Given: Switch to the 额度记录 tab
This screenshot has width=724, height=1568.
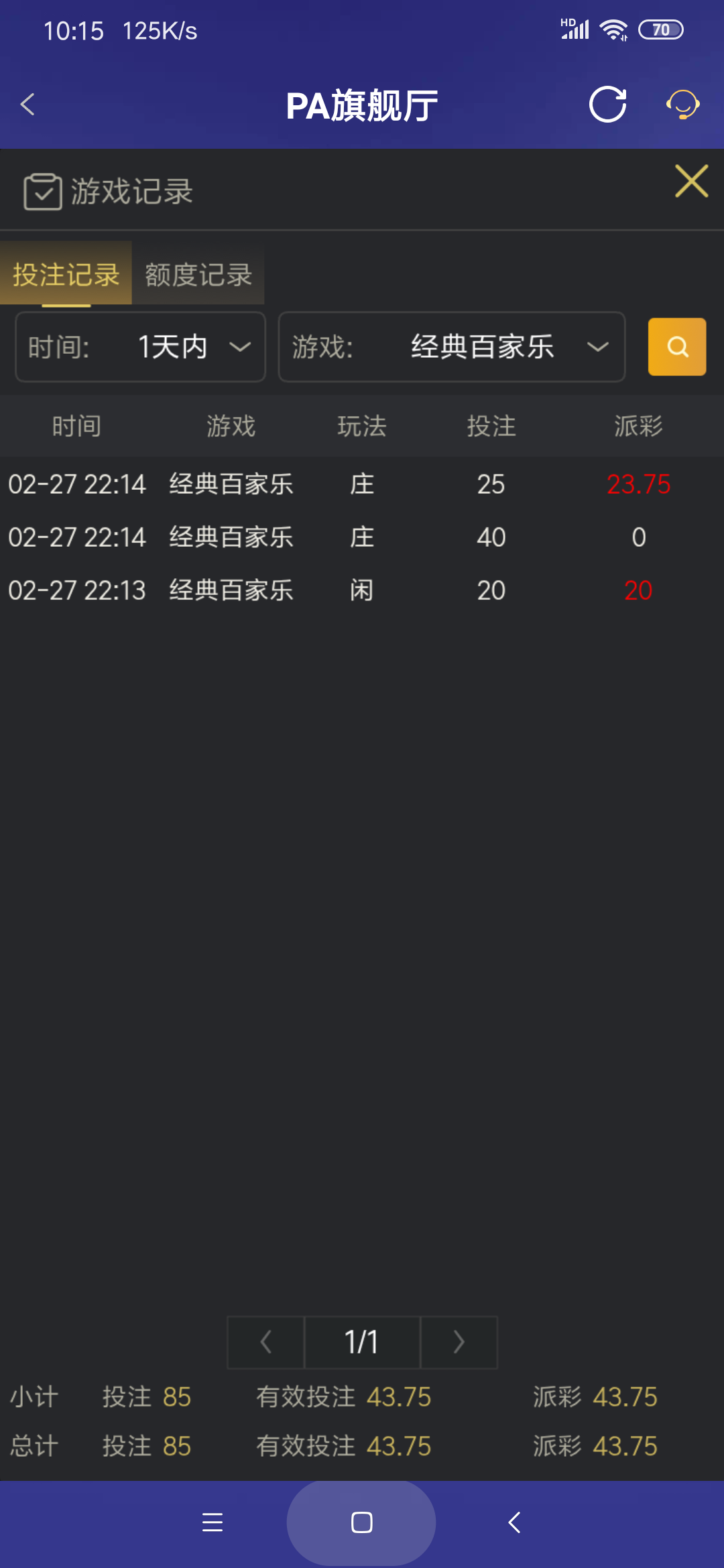Looking at the screenshot, I should pos(197,275).
